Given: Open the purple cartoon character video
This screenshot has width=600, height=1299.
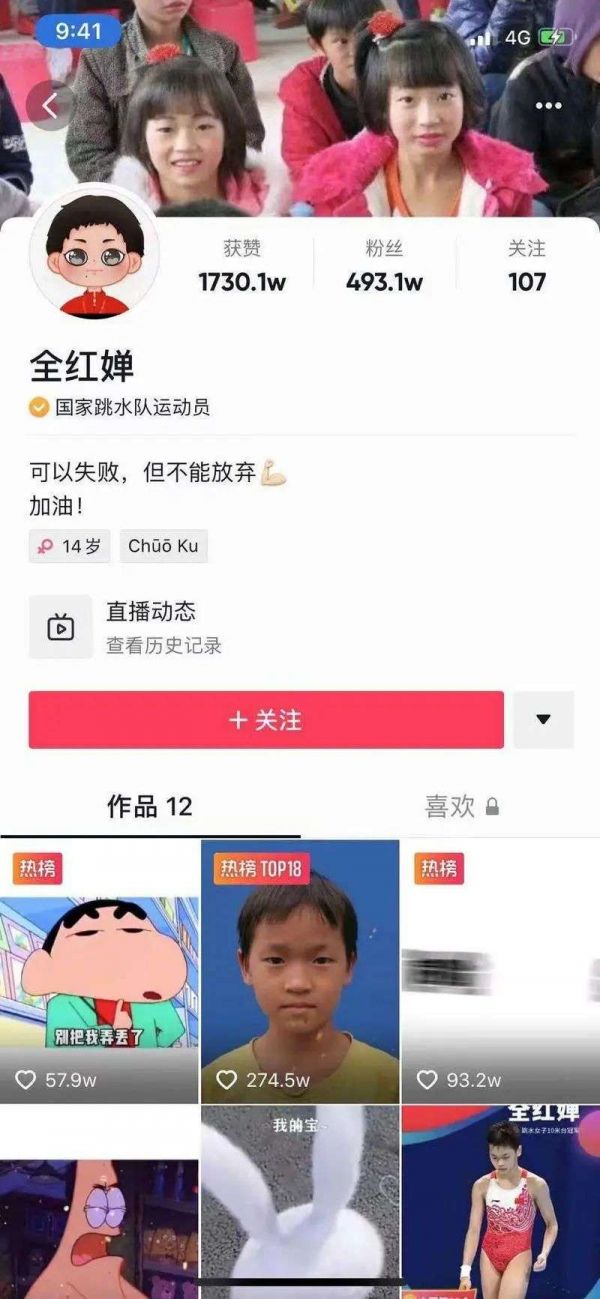Looking at the screenshot, I should tap(100, 1200).
